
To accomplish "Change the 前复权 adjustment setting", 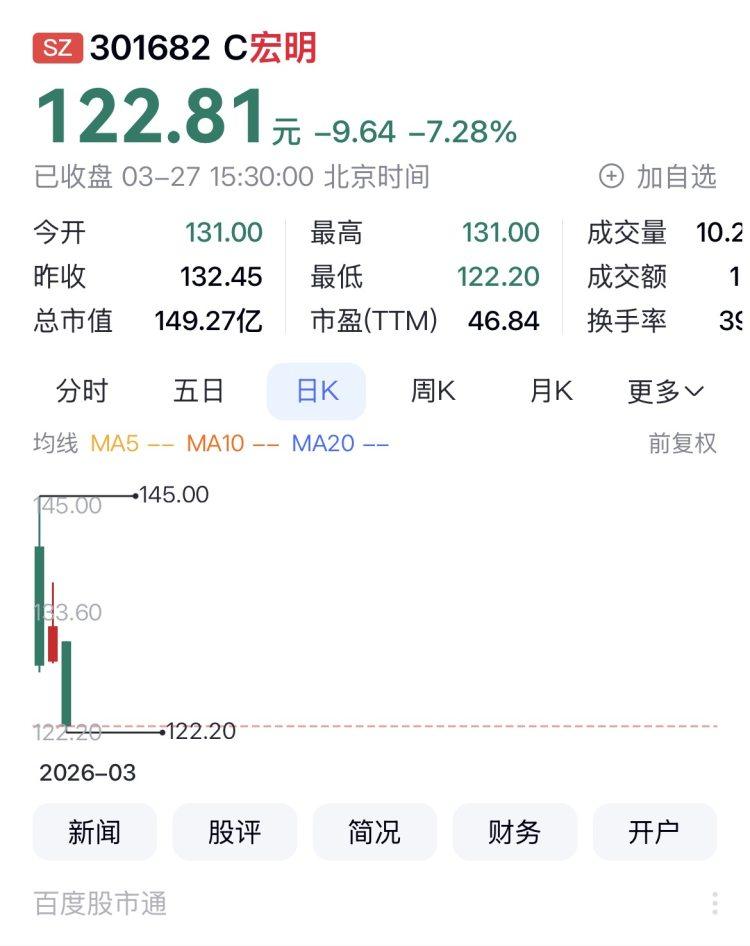I will (x=683, y=443).
